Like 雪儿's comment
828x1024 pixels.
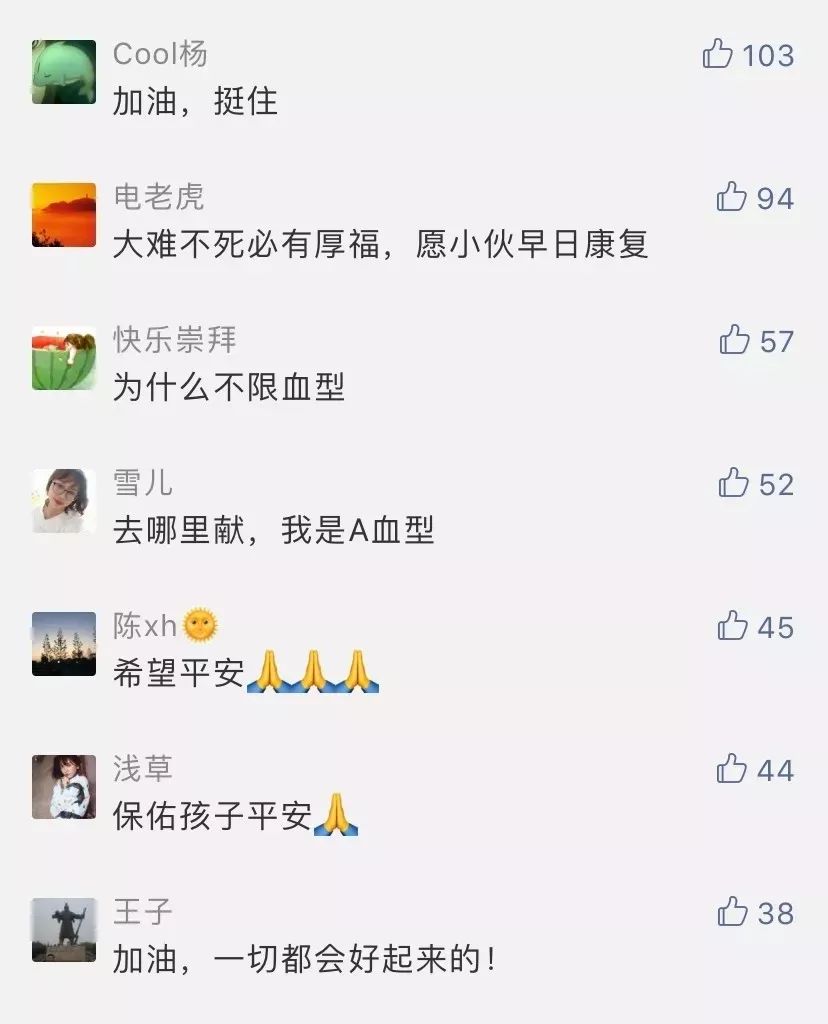[x=734, y=483]
